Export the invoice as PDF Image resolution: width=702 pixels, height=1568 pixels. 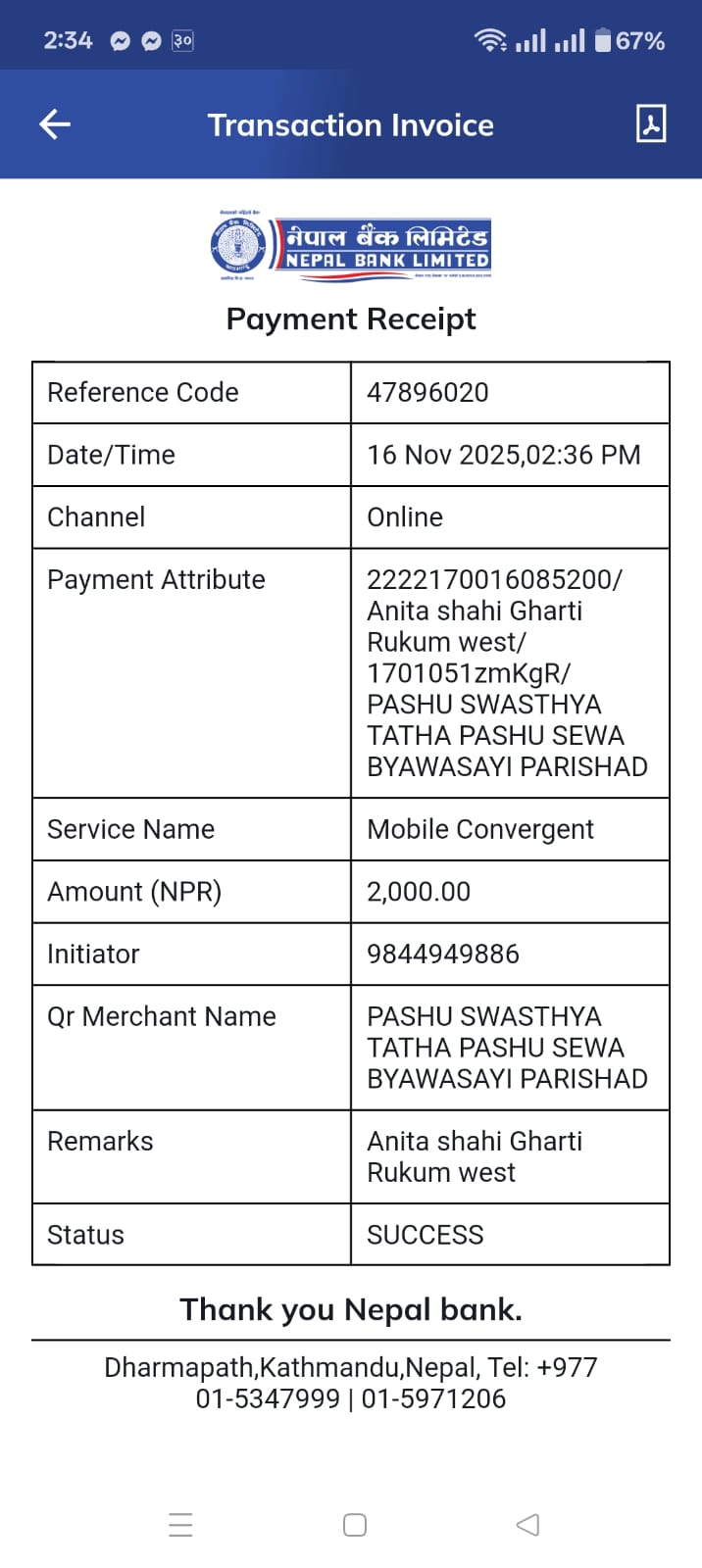(651, 124)
